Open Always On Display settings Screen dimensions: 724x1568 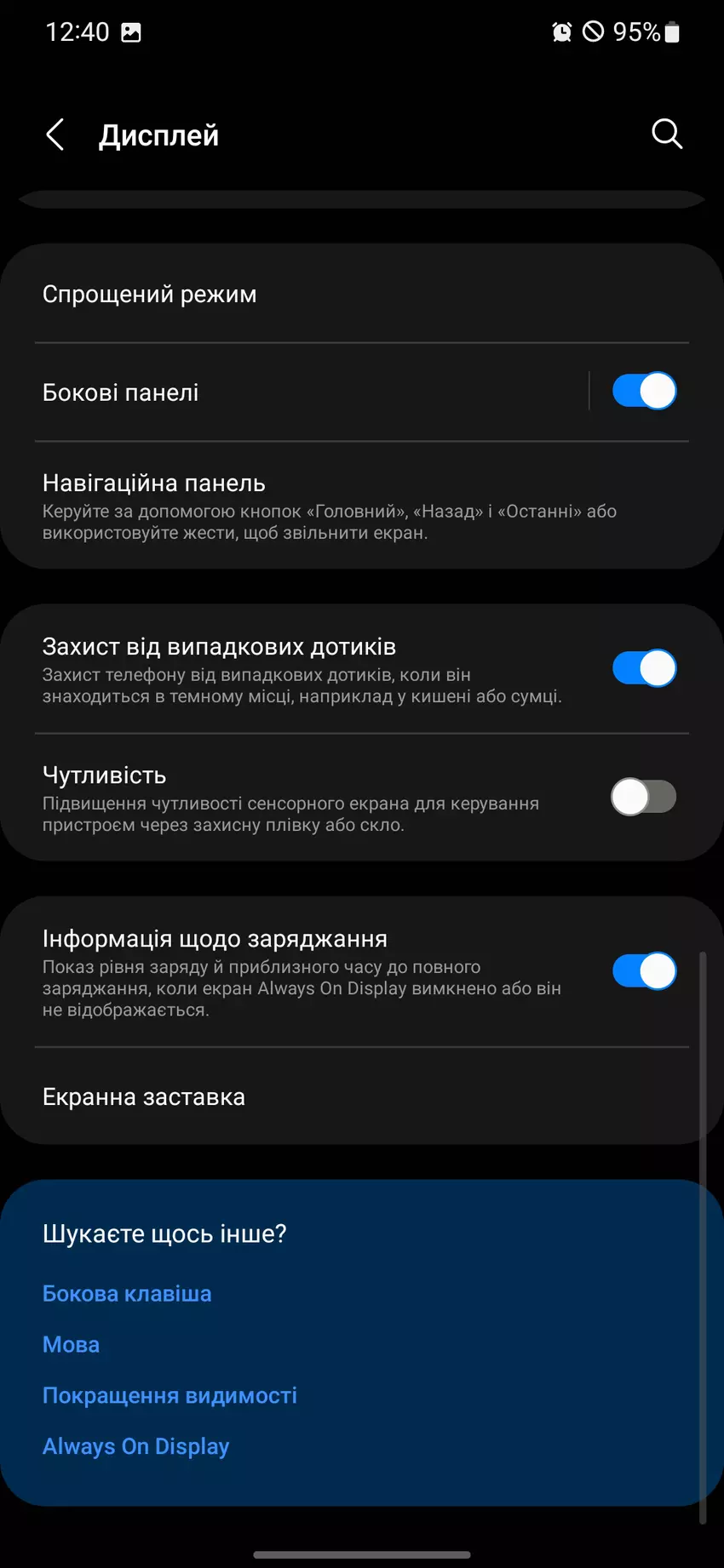[135, 1445]
